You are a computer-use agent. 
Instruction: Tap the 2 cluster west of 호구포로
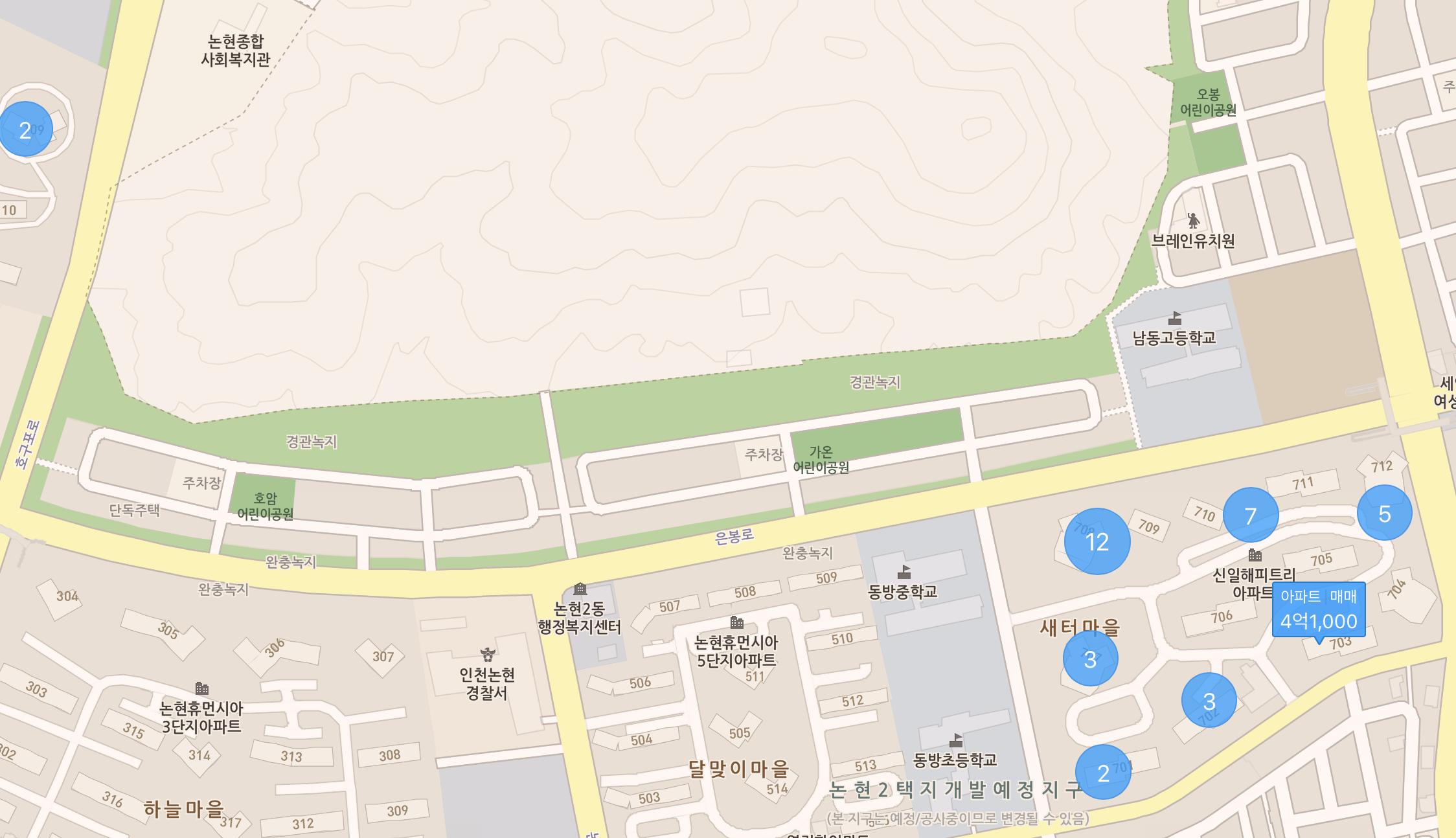coord(25,130)
